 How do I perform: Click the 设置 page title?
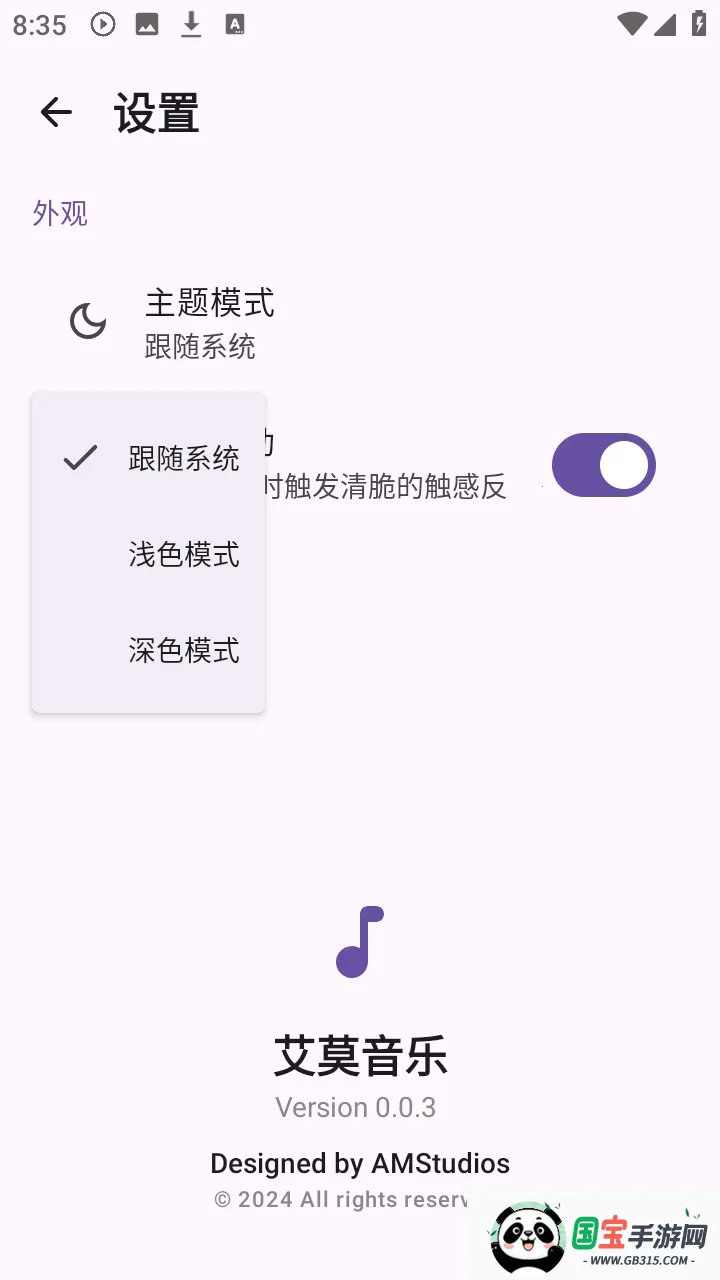[x=156, y=112]
